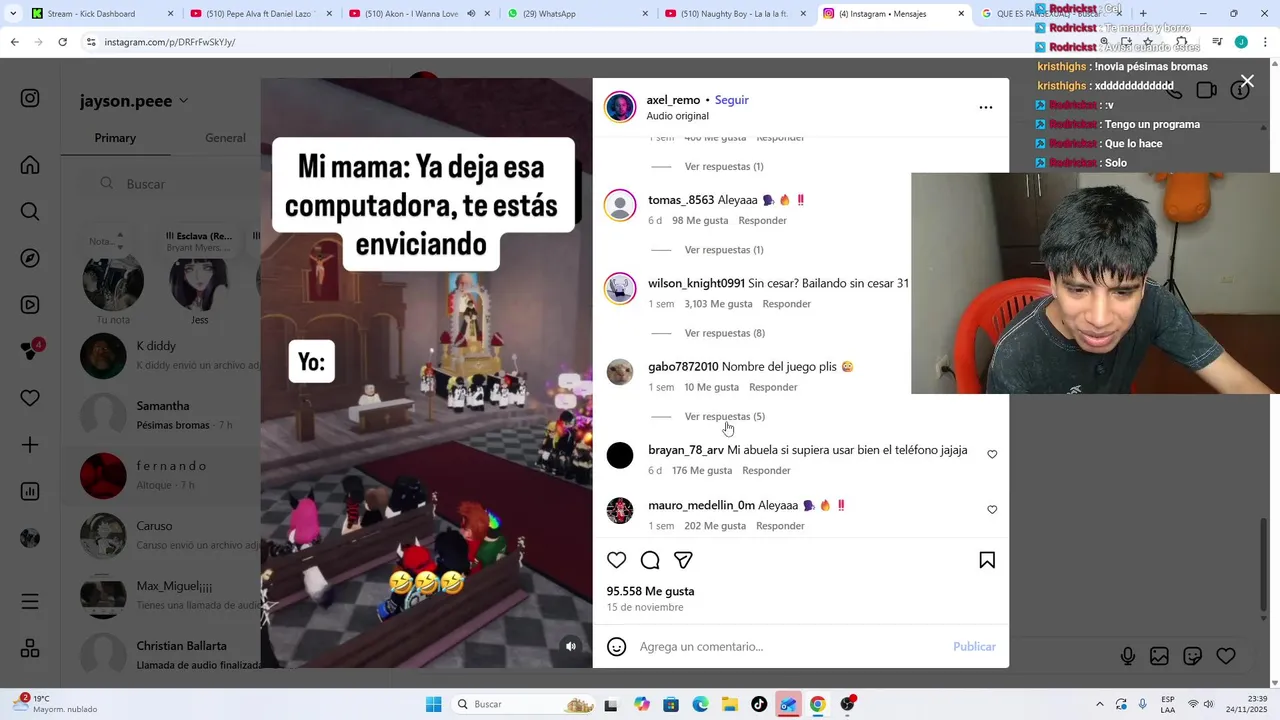Screen dimensions: 1280x720
Task: Open the comment bubble icon
Action: coord(650,560)
